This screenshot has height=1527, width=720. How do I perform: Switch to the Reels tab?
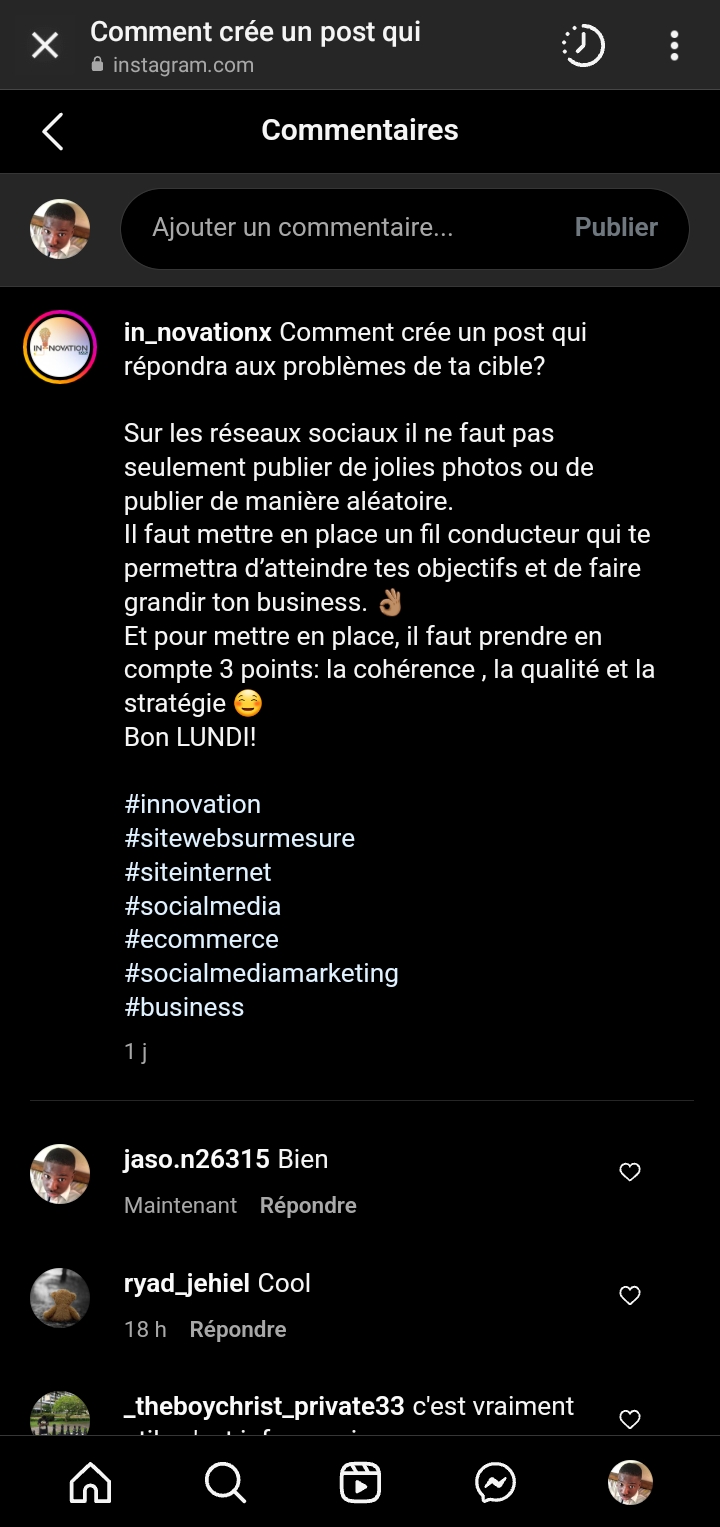point(360,1483)
